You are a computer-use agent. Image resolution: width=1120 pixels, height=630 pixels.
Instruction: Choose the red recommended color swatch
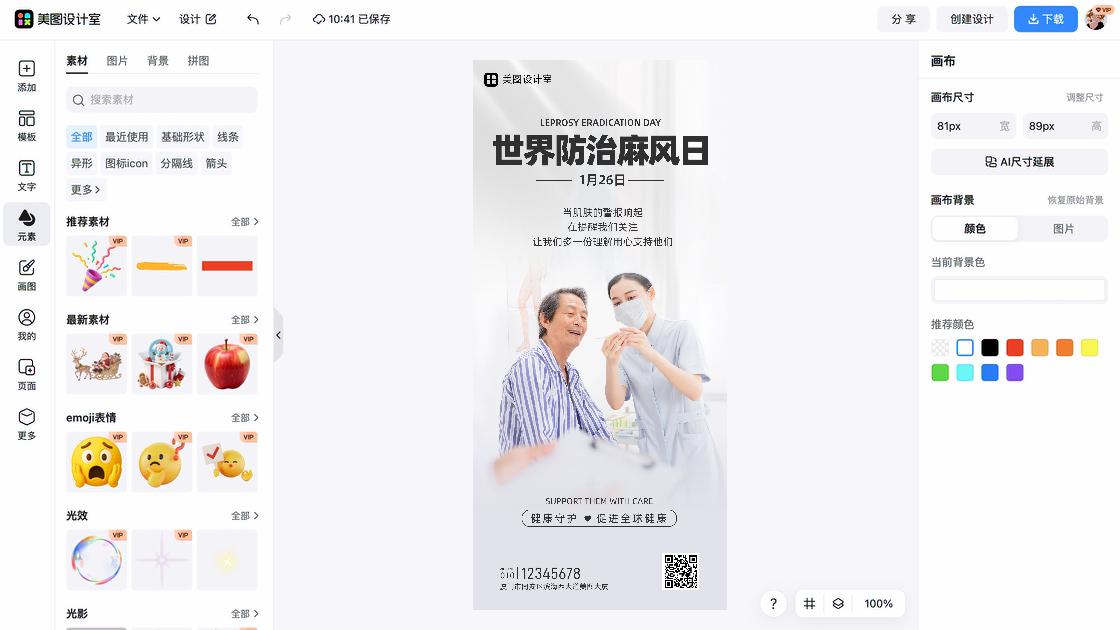tap(1014, 348)
